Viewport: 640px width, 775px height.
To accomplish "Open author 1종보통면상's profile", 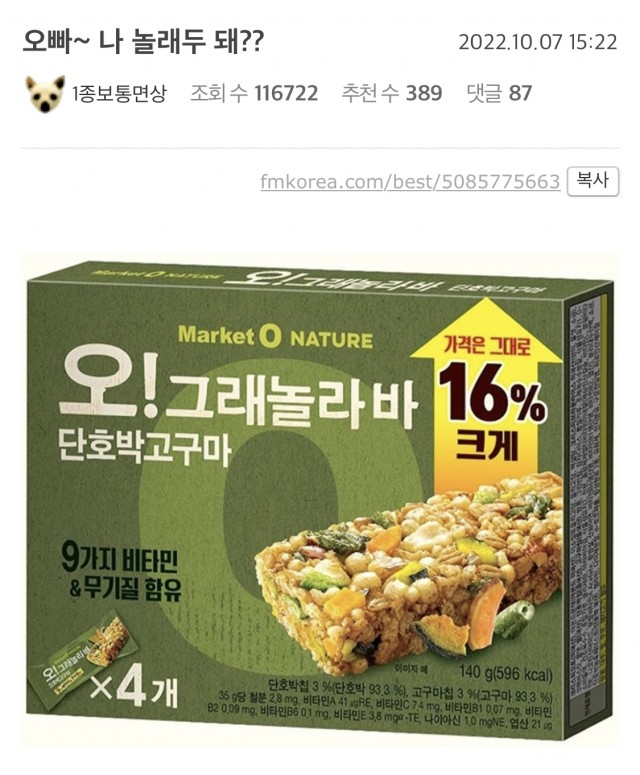I will click(119, 94).
